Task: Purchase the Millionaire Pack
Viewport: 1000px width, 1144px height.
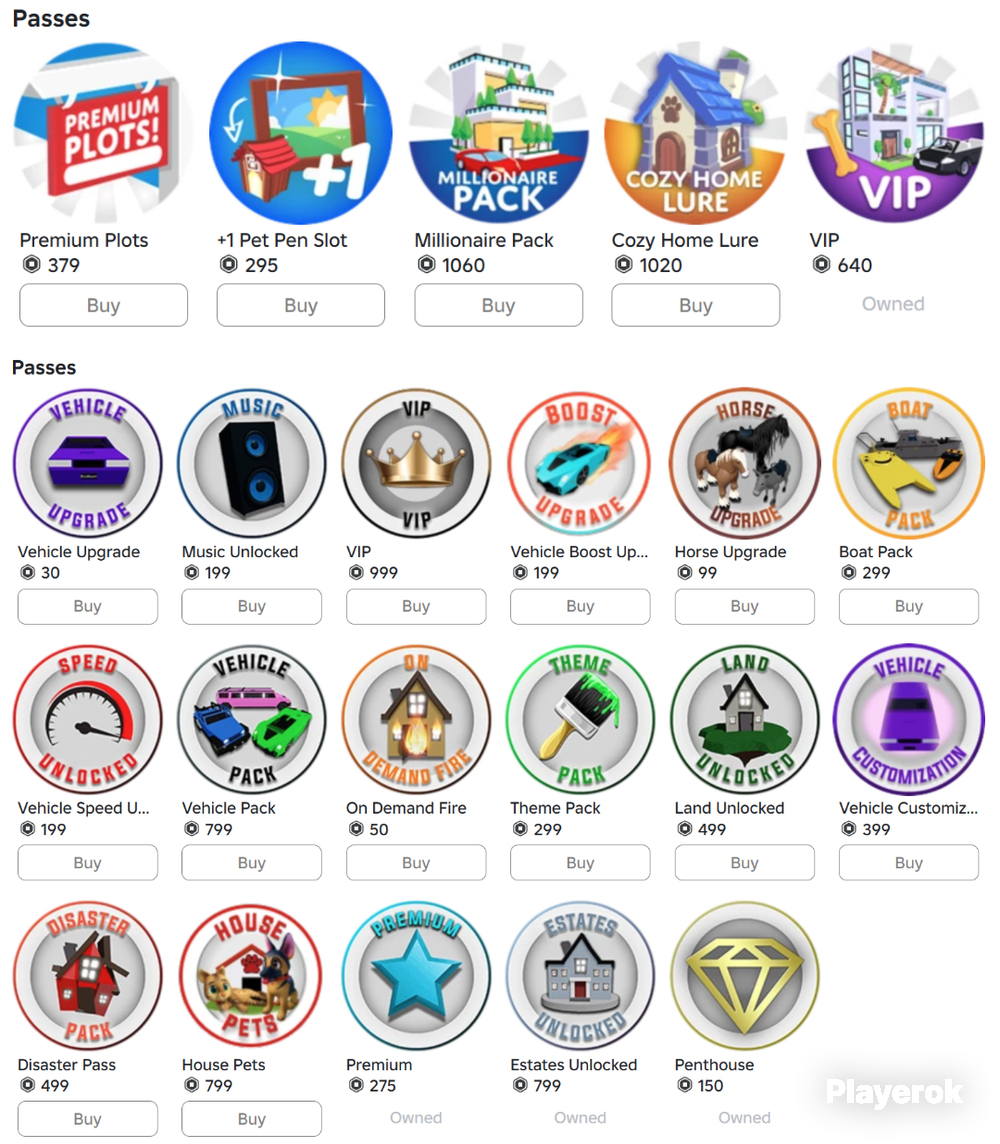Action: (x=498, y=305)
